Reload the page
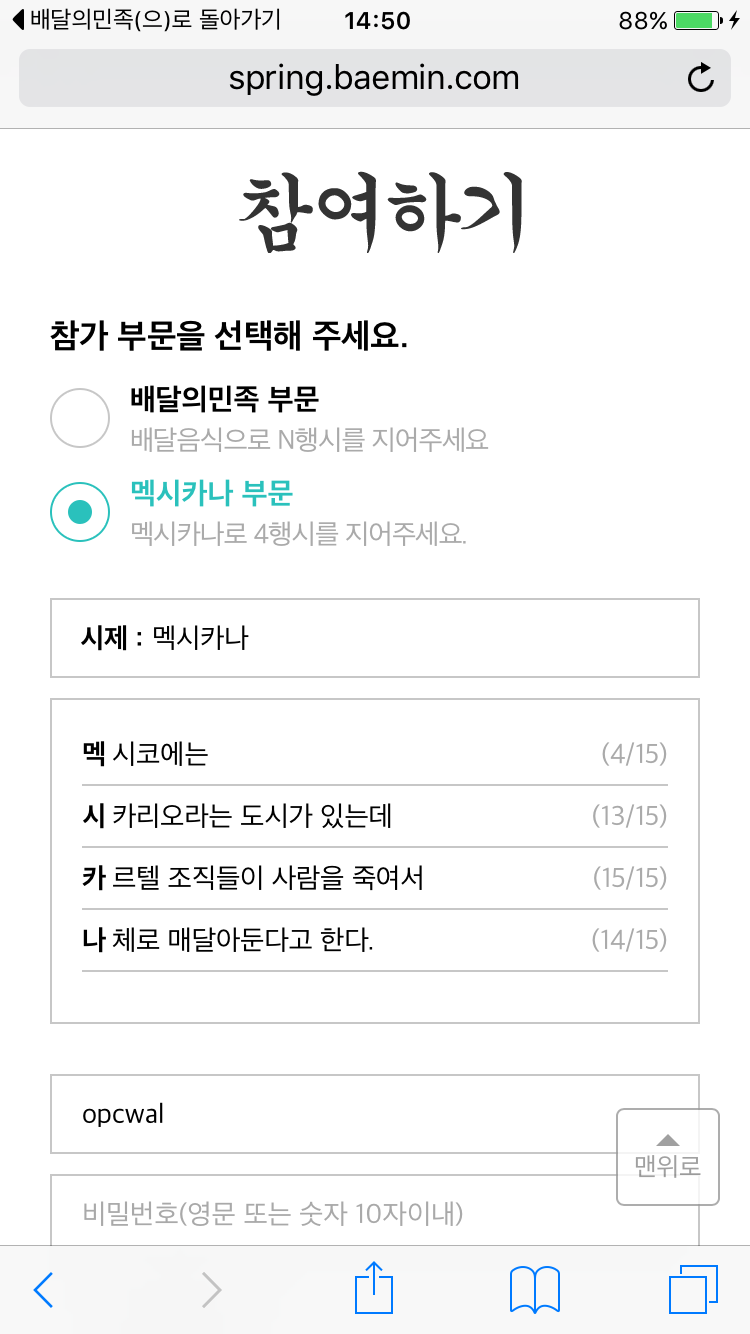The height and width of the screenshot is (1334, 750). (x=701, y=78)
